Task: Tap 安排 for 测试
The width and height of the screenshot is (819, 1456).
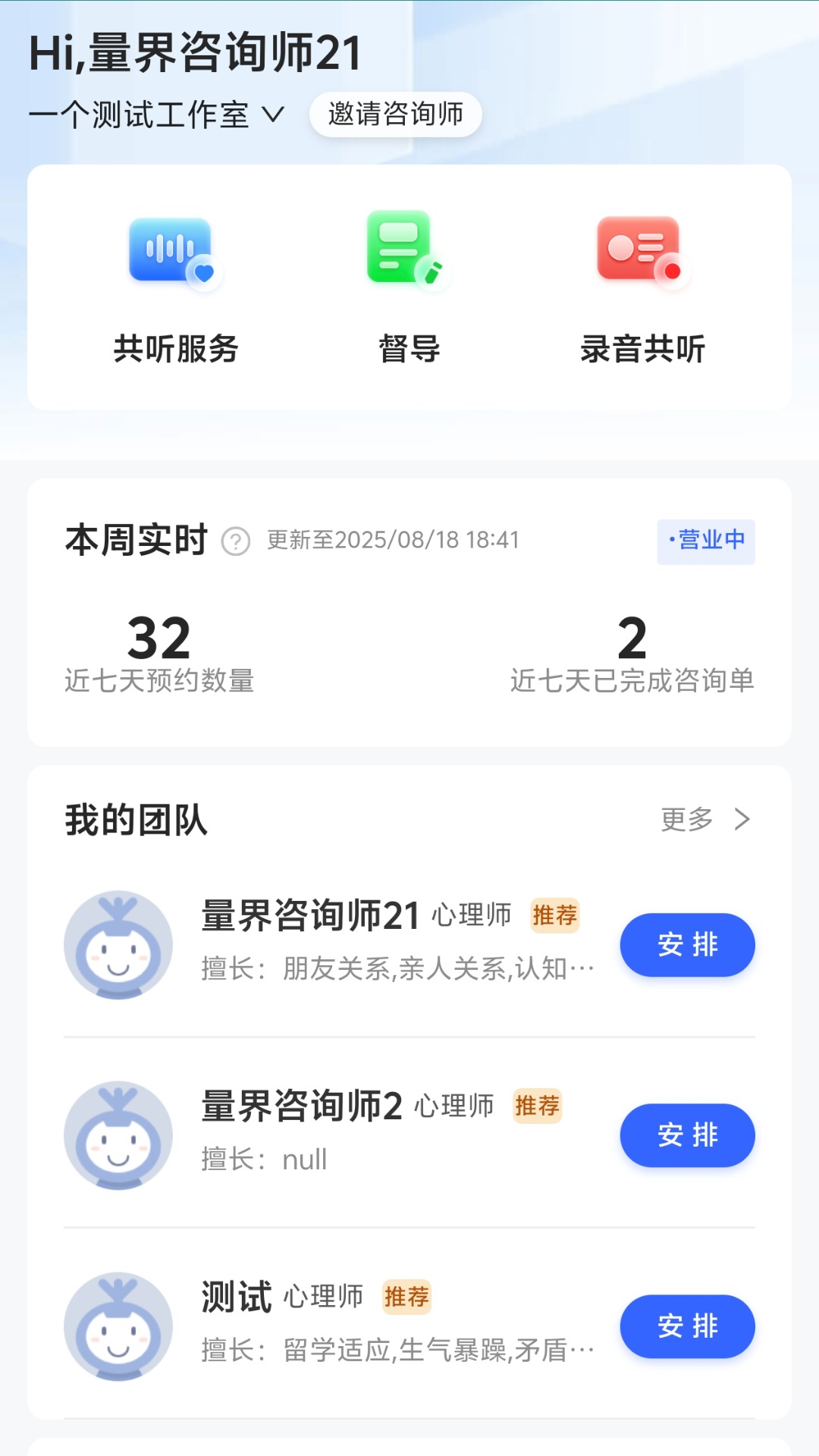Action: [687, 1326]
